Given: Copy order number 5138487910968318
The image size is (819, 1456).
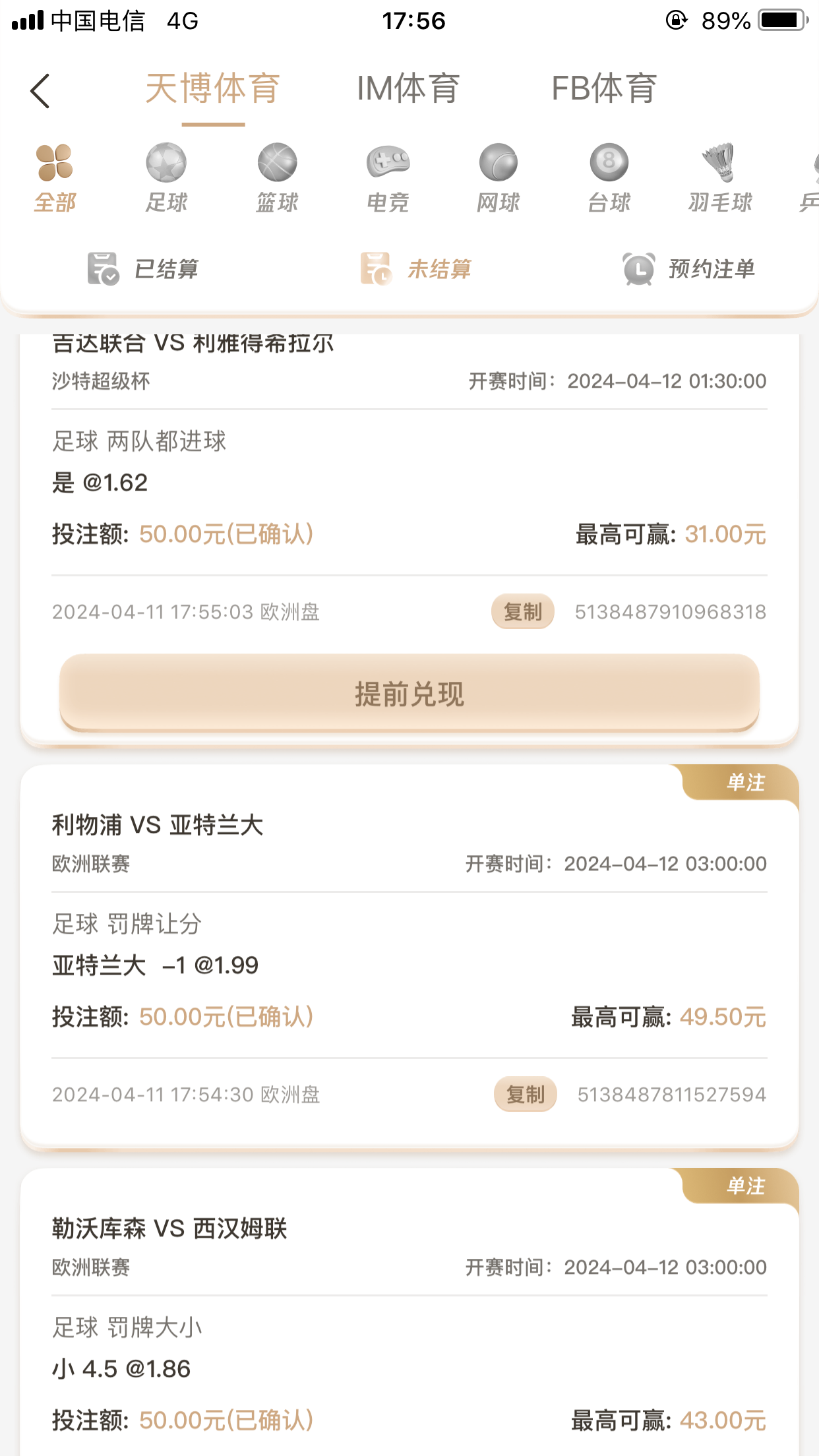Looking at the screenshot, I should (522, 612).
